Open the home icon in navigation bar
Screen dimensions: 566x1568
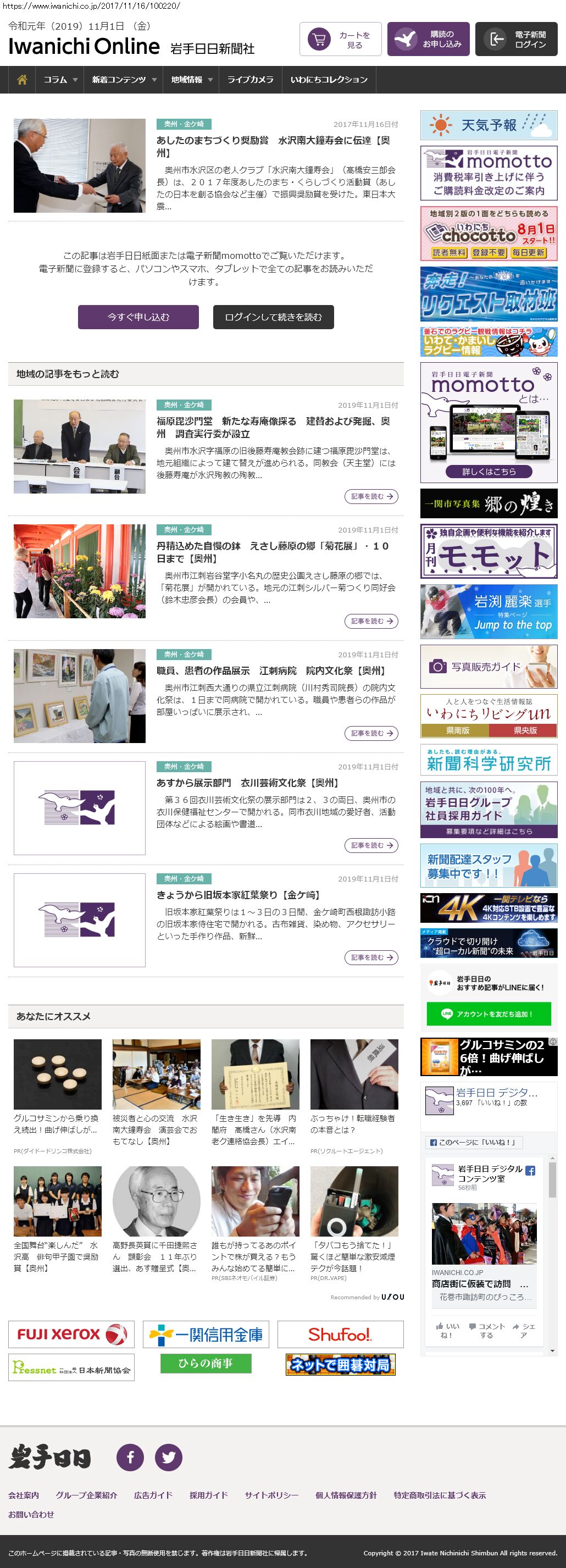[x=22, y=80]
